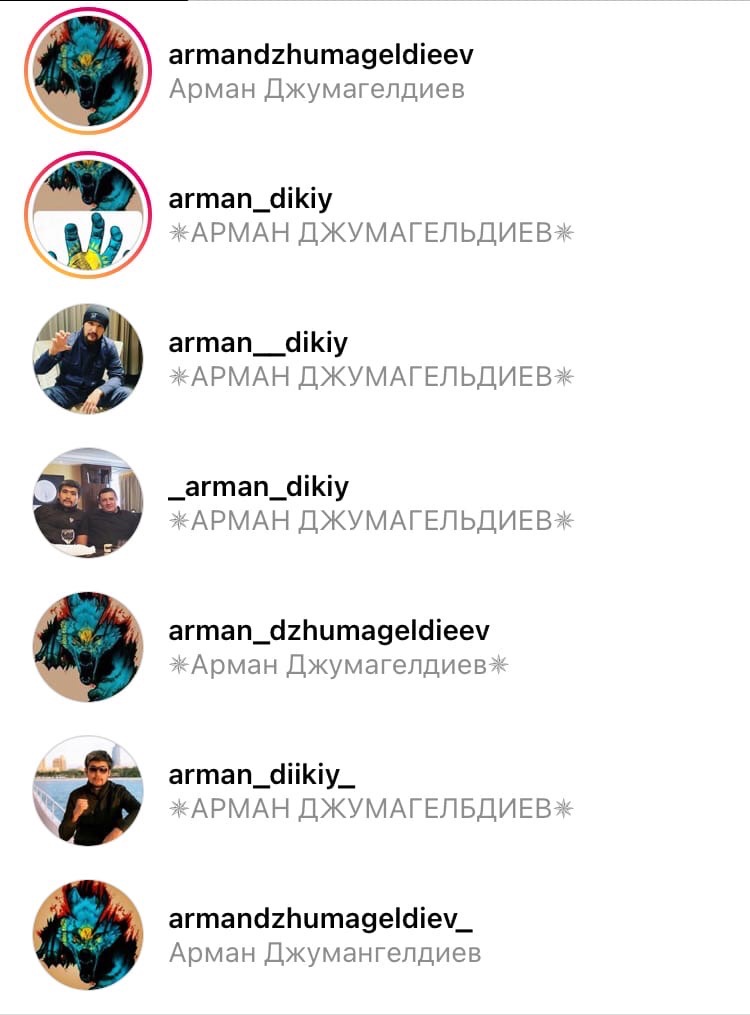Select the arman__dikiy account with double underscore

[258, 344]
